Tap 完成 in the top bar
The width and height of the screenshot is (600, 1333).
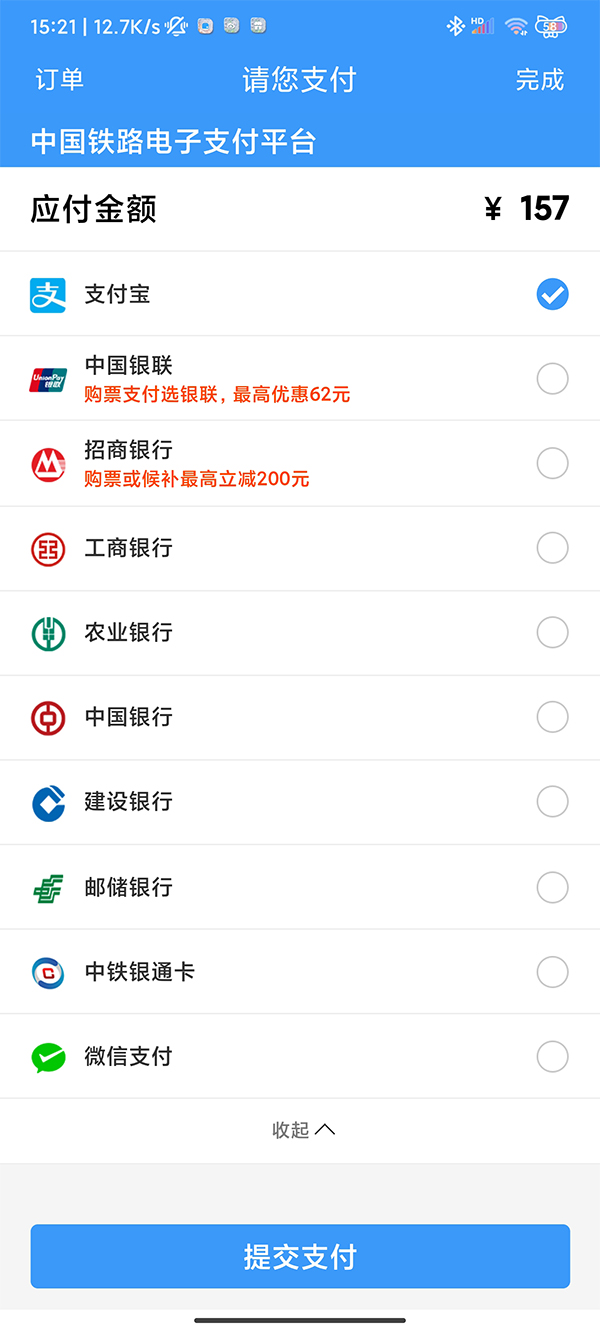click(540, 80)
